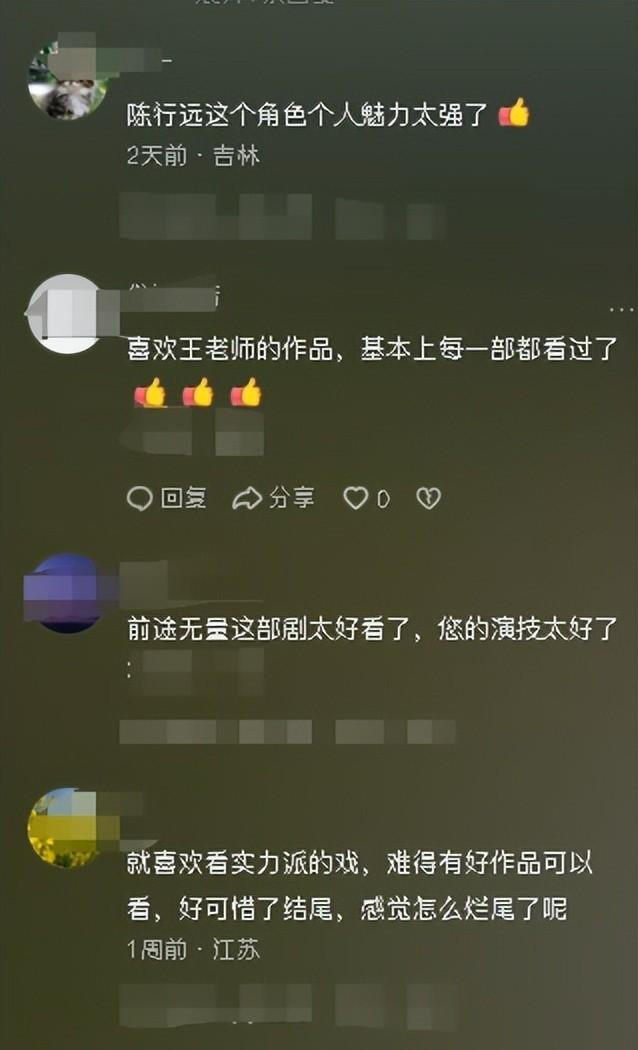Dislike the comment with the broken heart icon

428,498
